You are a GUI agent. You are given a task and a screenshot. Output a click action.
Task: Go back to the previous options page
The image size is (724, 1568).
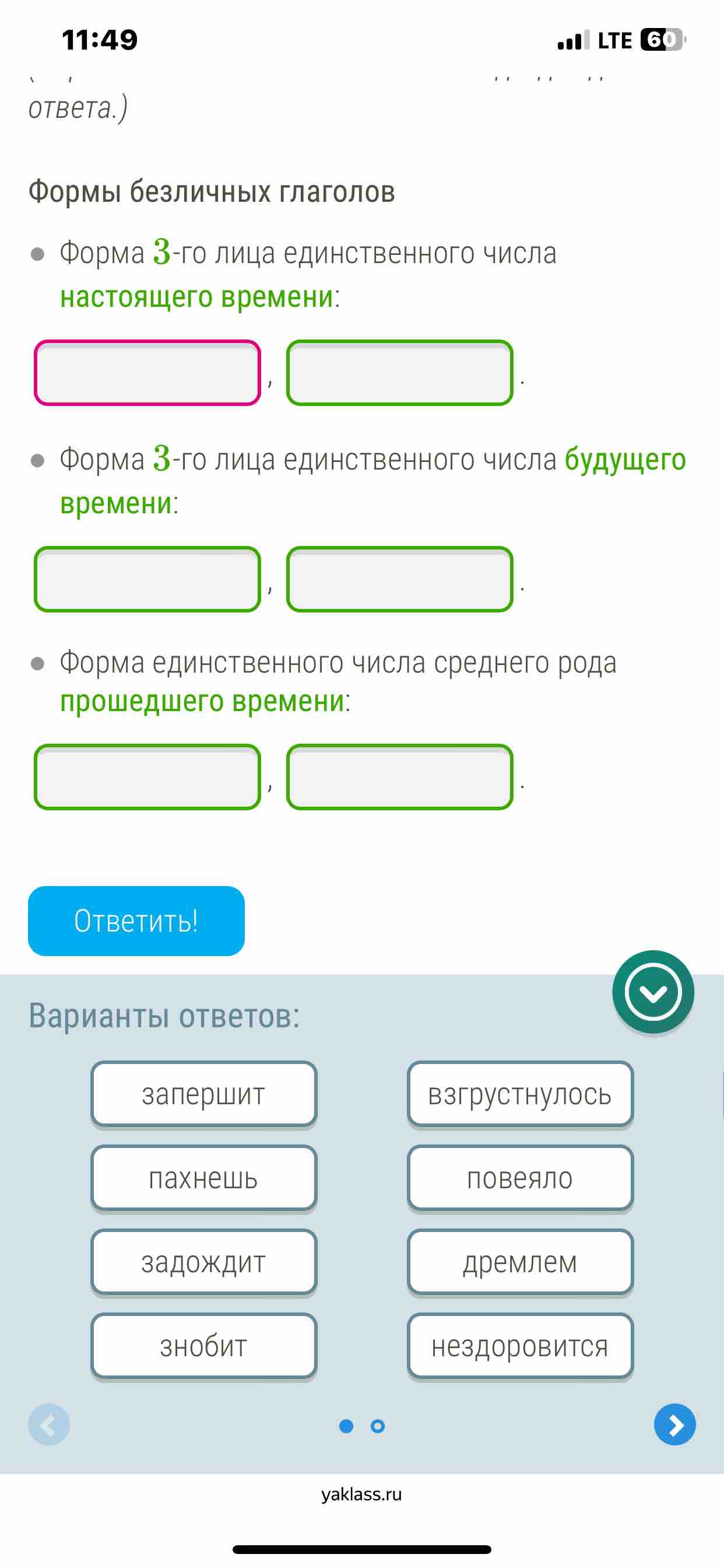[x=50, y=1424]
